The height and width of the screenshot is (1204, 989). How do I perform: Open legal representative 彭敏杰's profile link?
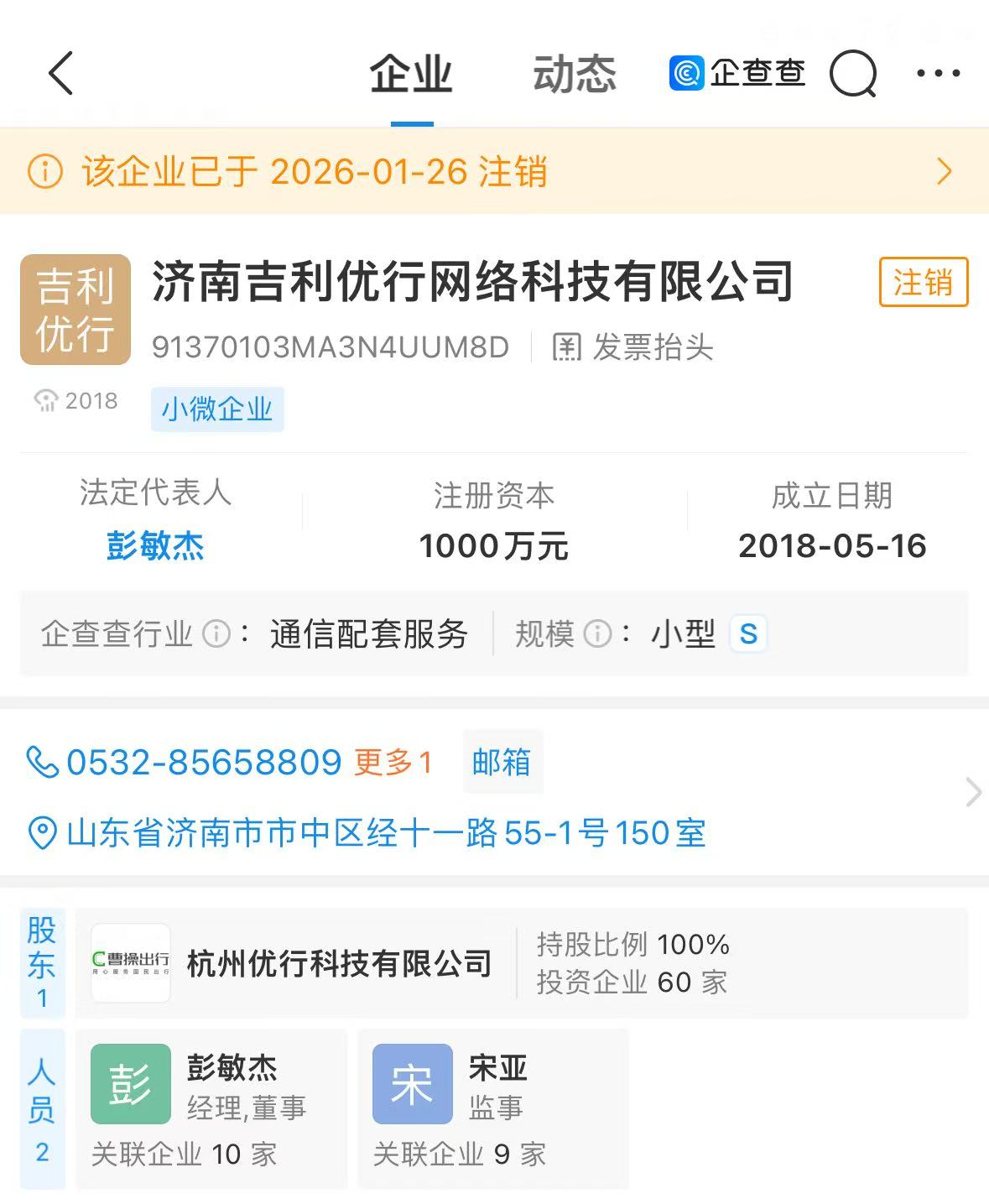(x=155, y=546)
